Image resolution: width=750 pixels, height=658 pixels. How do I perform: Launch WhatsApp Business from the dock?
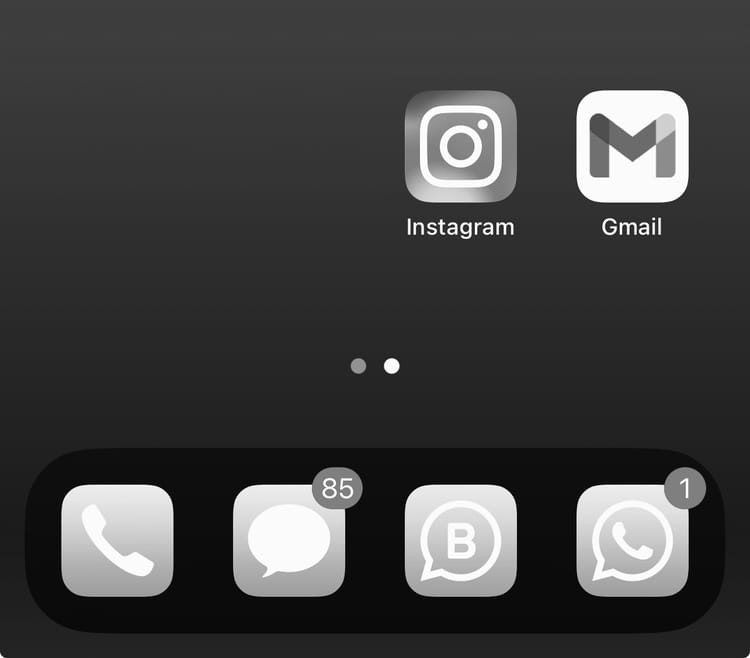[x=460, y=540]
